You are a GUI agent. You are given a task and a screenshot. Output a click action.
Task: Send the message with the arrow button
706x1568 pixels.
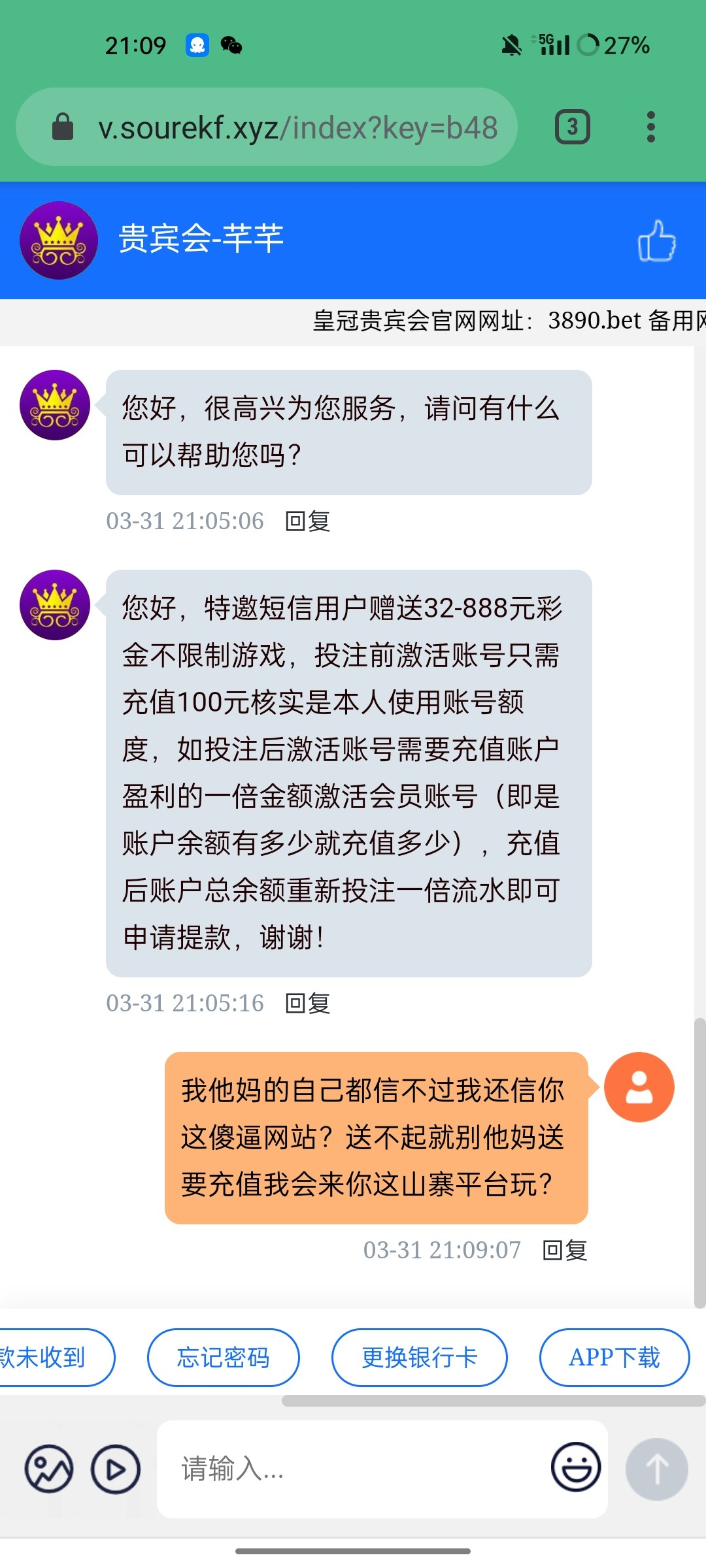tap(656, 1469)
